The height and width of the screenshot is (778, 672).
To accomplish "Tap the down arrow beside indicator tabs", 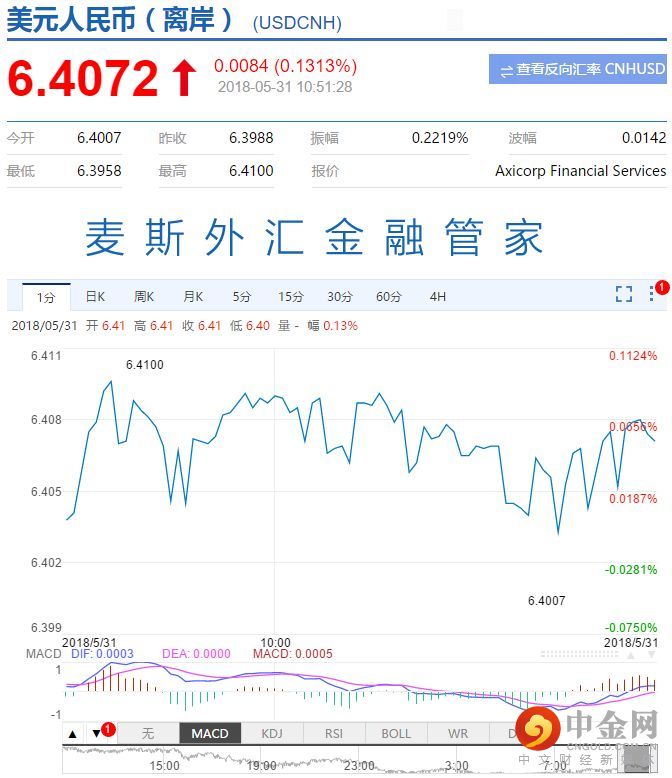I will coord(97,734).
